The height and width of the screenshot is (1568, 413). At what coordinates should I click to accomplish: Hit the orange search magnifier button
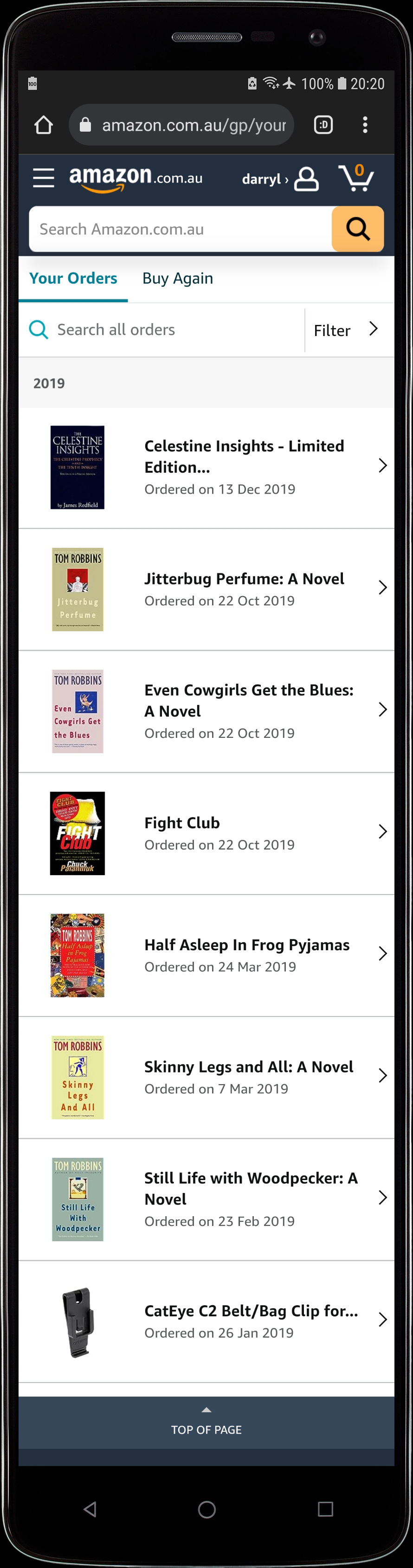[358, 229]
